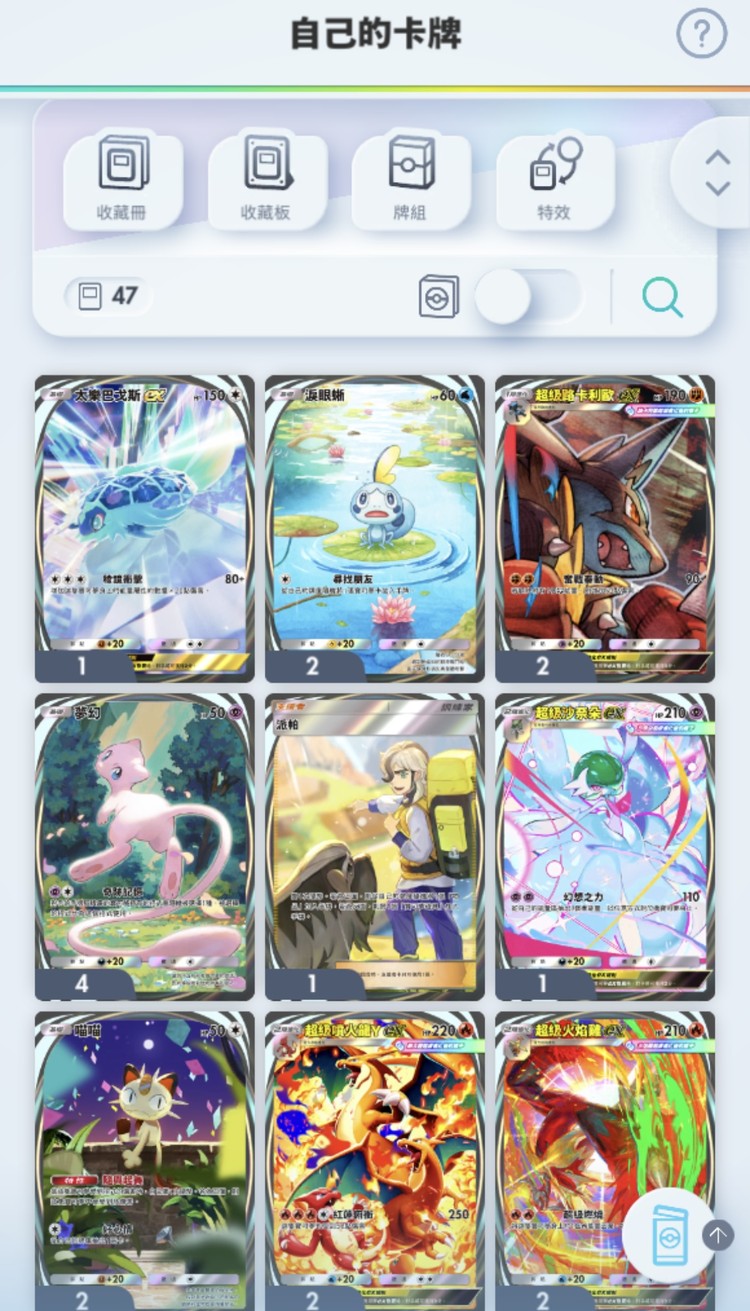This screenshot has height=1311, width=750.
Task: Open 收藏板 display board
Action: coord(267,178)
